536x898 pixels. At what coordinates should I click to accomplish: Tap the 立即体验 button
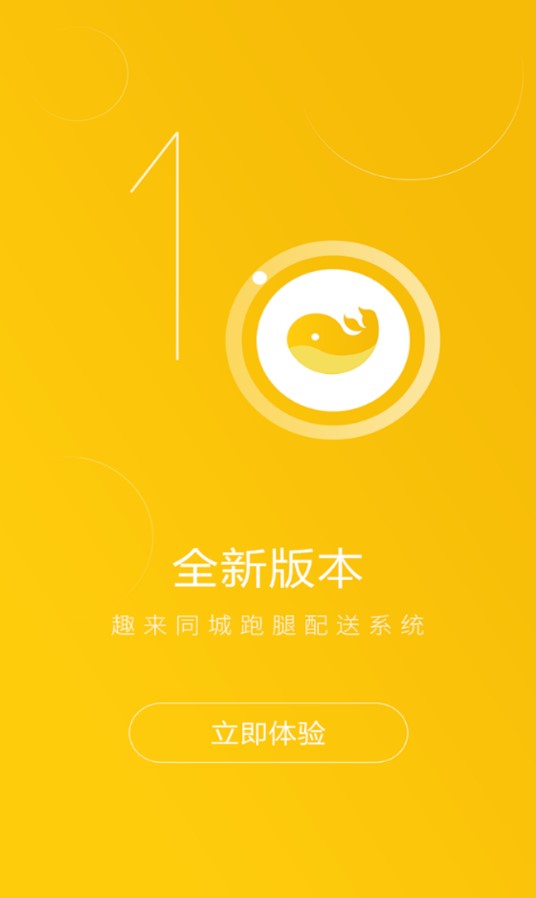[268, 732]
